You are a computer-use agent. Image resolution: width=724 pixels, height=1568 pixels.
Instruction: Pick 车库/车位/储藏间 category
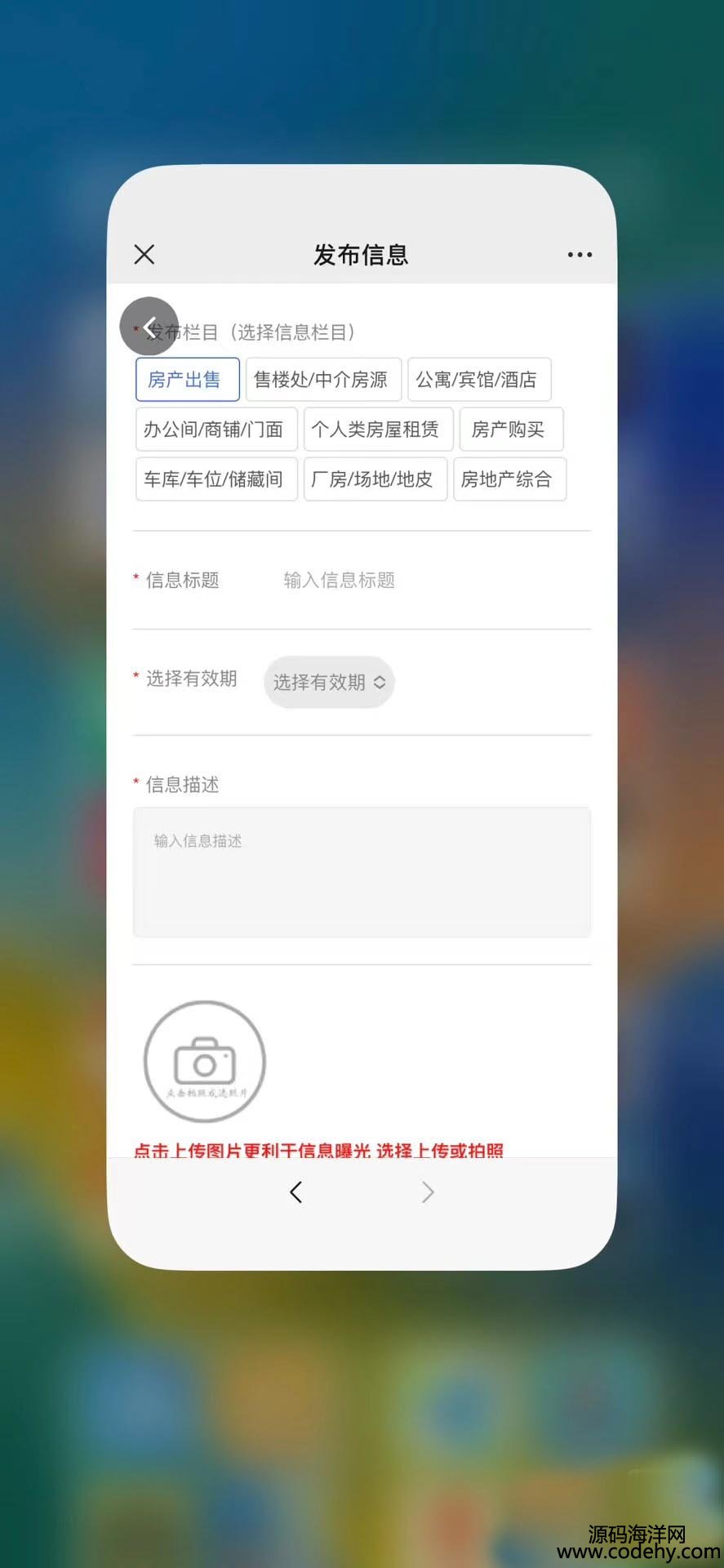coord(216,479)
